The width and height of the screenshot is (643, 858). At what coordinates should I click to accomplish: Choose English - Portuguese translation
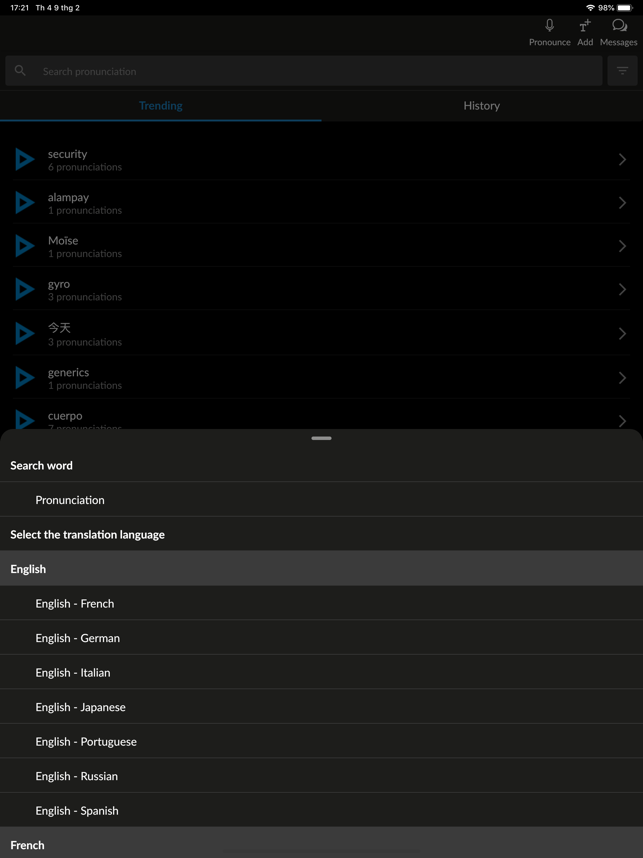(x=86, y=742)
